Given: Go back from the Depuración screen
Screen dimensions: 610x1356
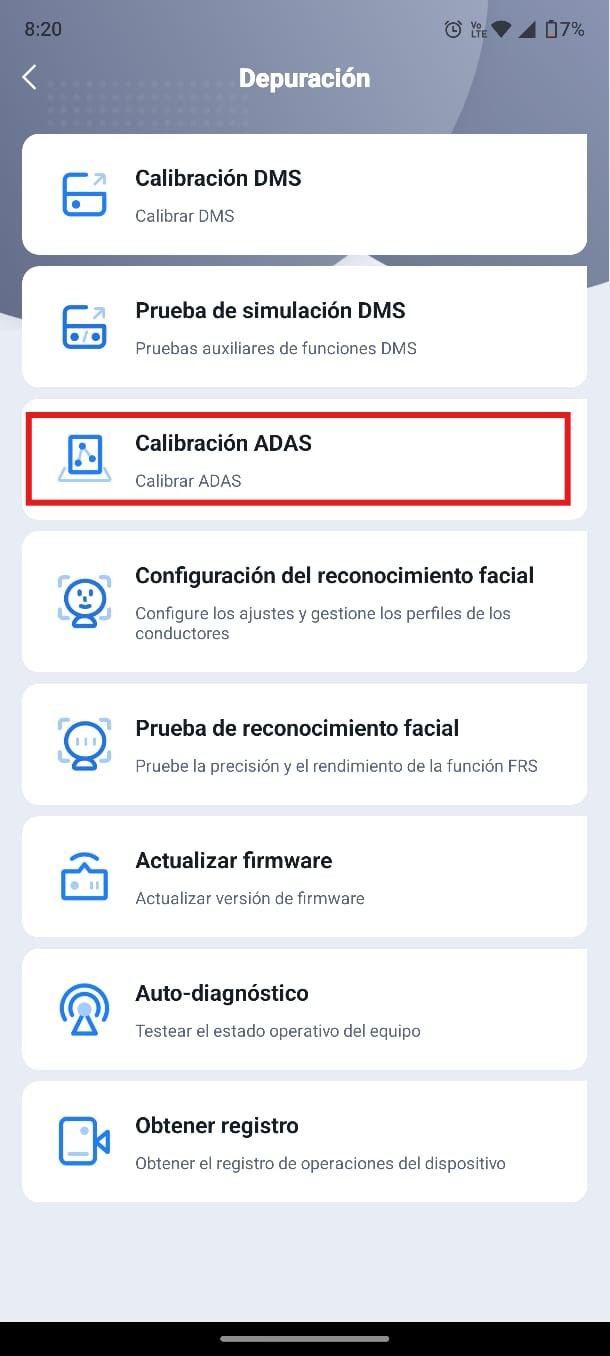Looking at the screenshot, I should coord(30,78).
